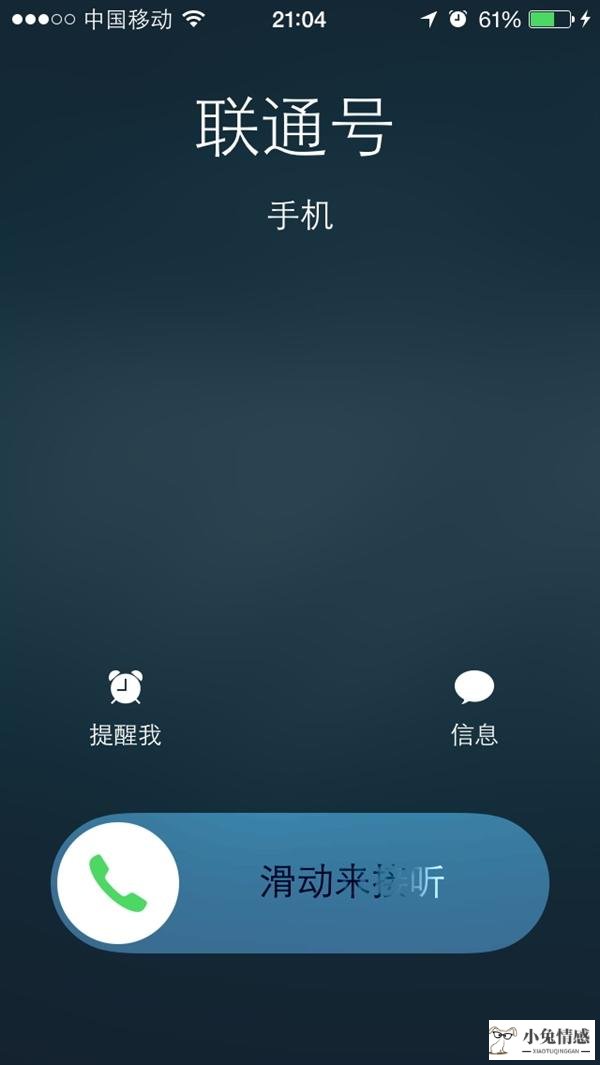The width and height of the screenshot is (600, 1065).
Task: Tap the green phone answer slider knob
Action: point(118,883)
